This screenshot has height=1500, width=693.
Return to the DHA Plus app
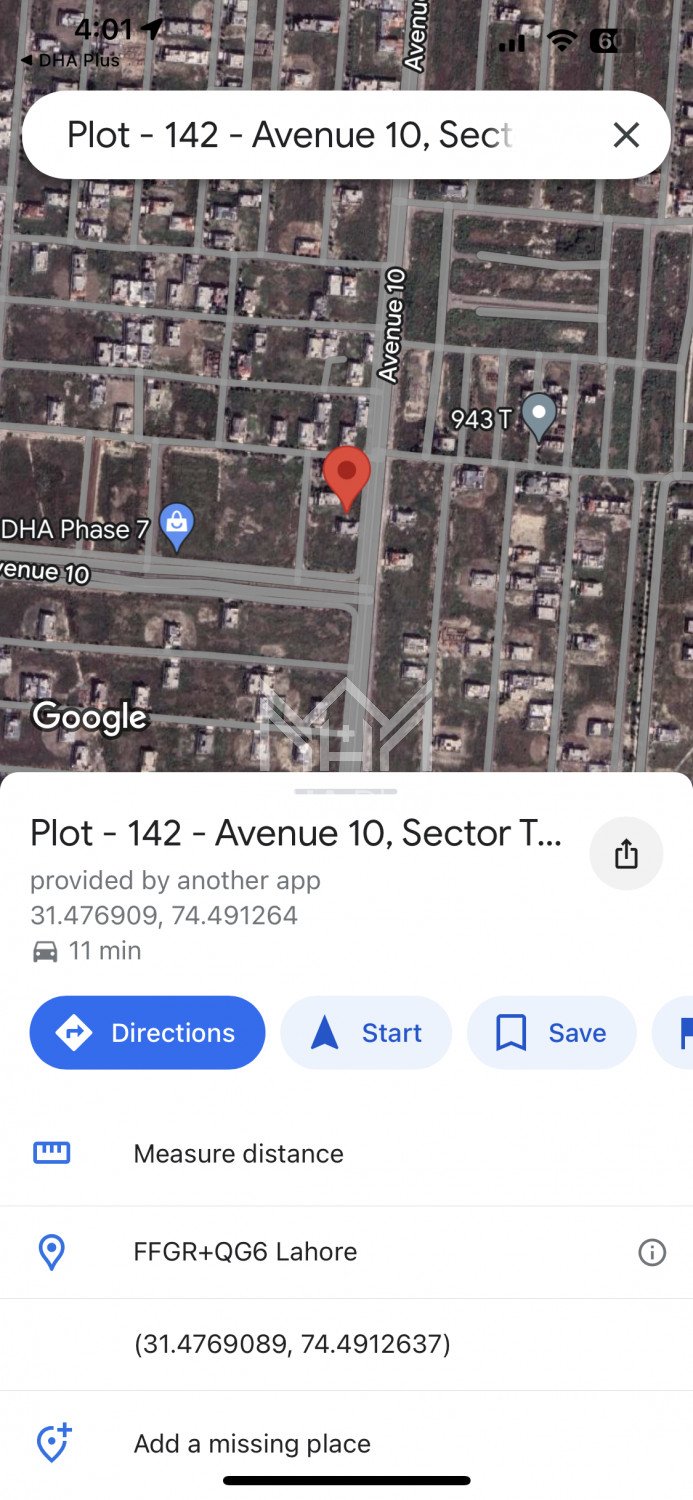pyautogui.click(x=70, y=61)
